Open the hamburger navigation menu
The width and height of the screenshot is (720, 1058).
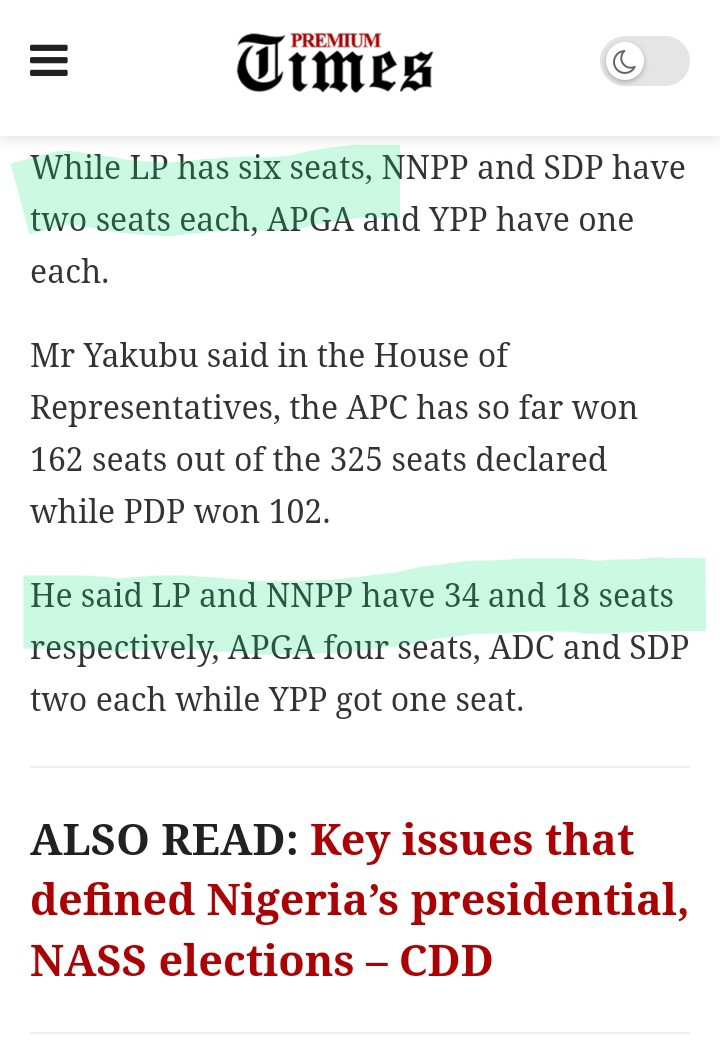[49, 61]
